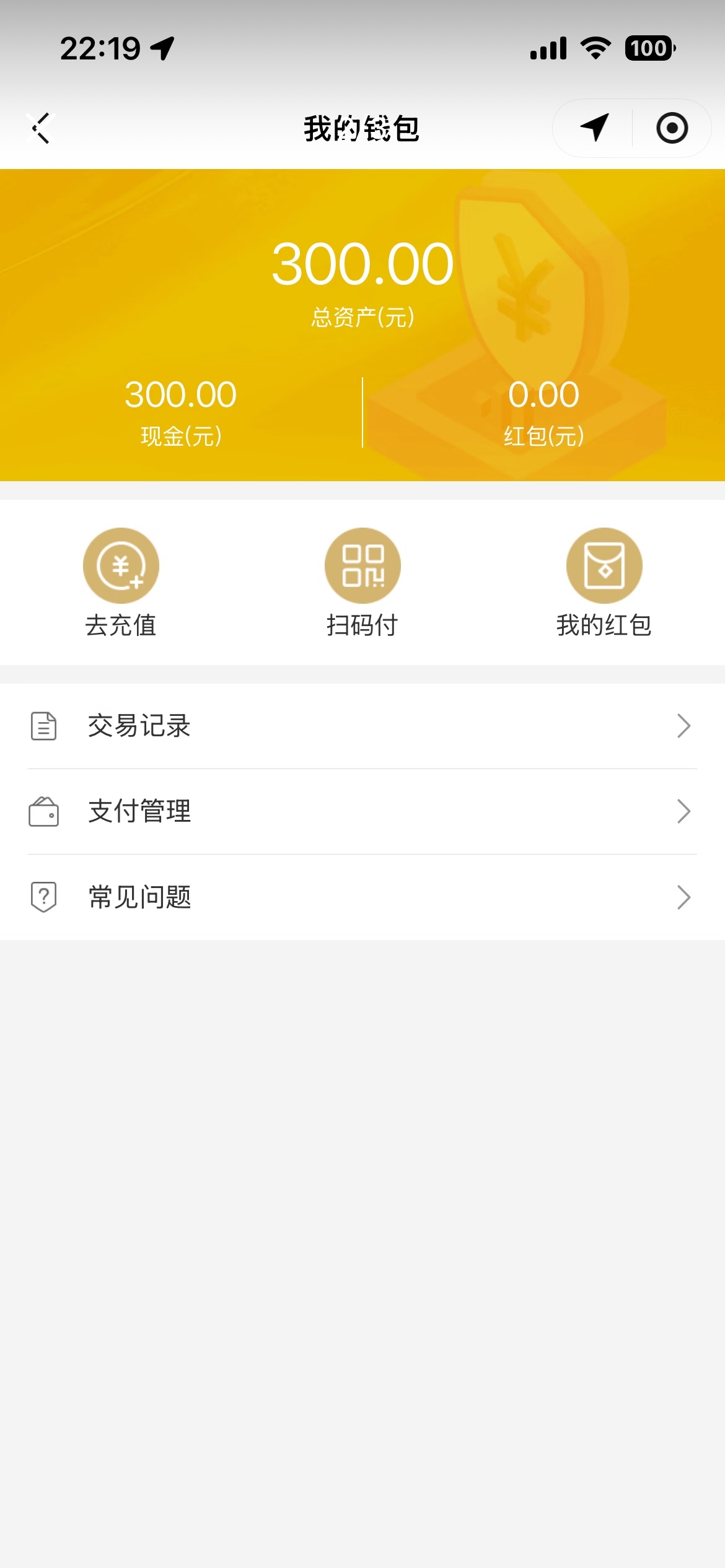Open 去充值 to top up the wallet

[121, 582]
